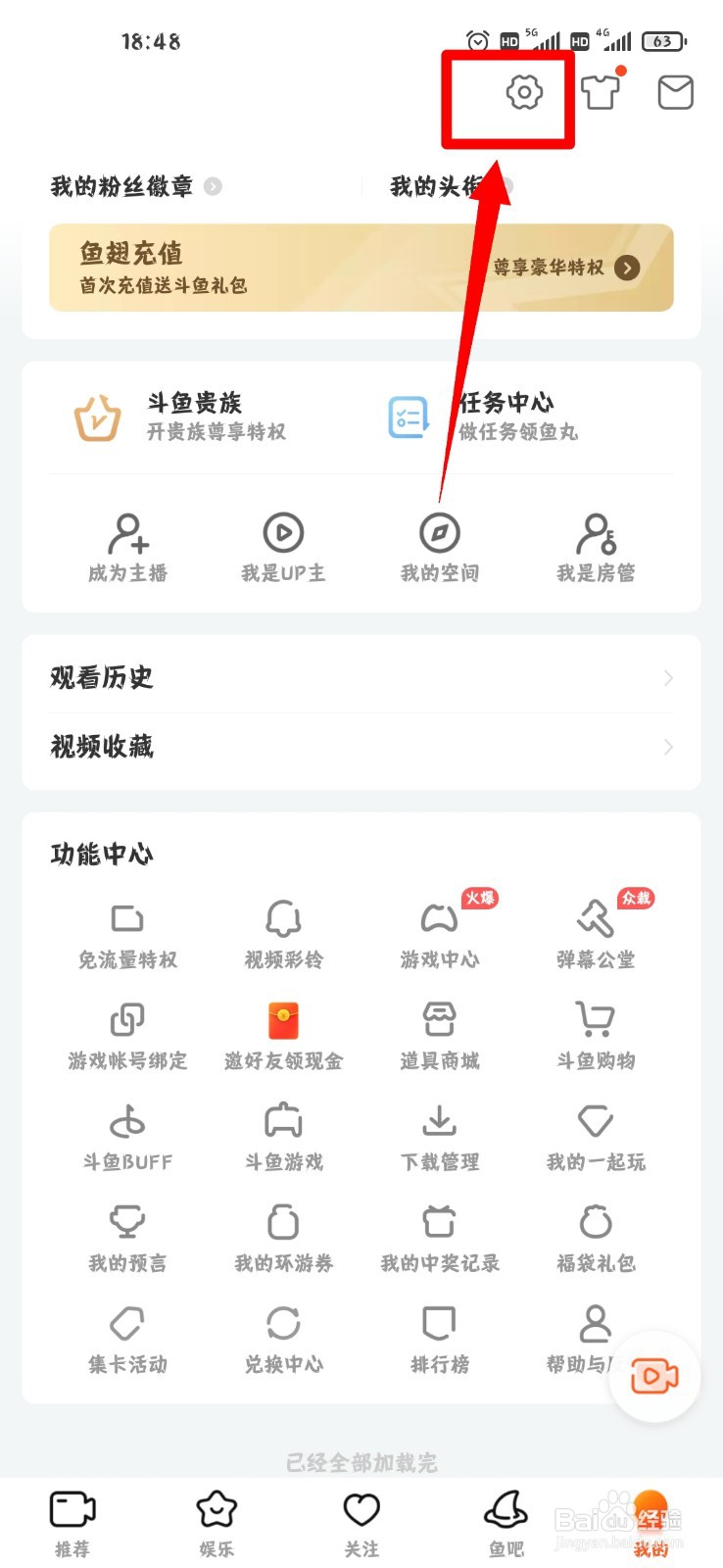Open the settings gear icon
Viewport: 723px width, 1568px height.
[524, 93]
